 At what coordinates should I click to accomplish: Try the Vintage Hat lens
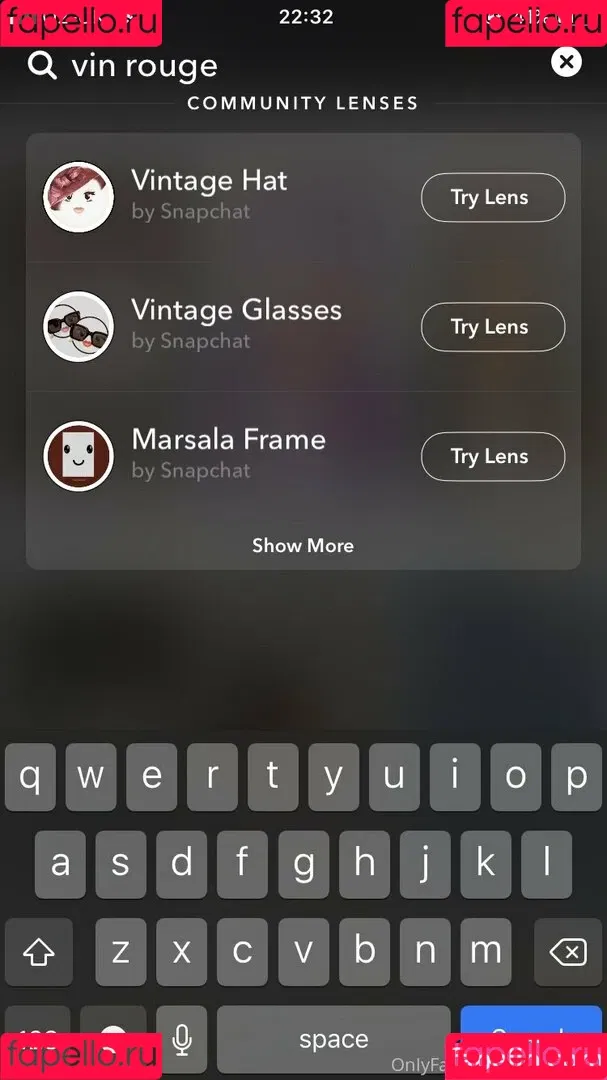492,197
